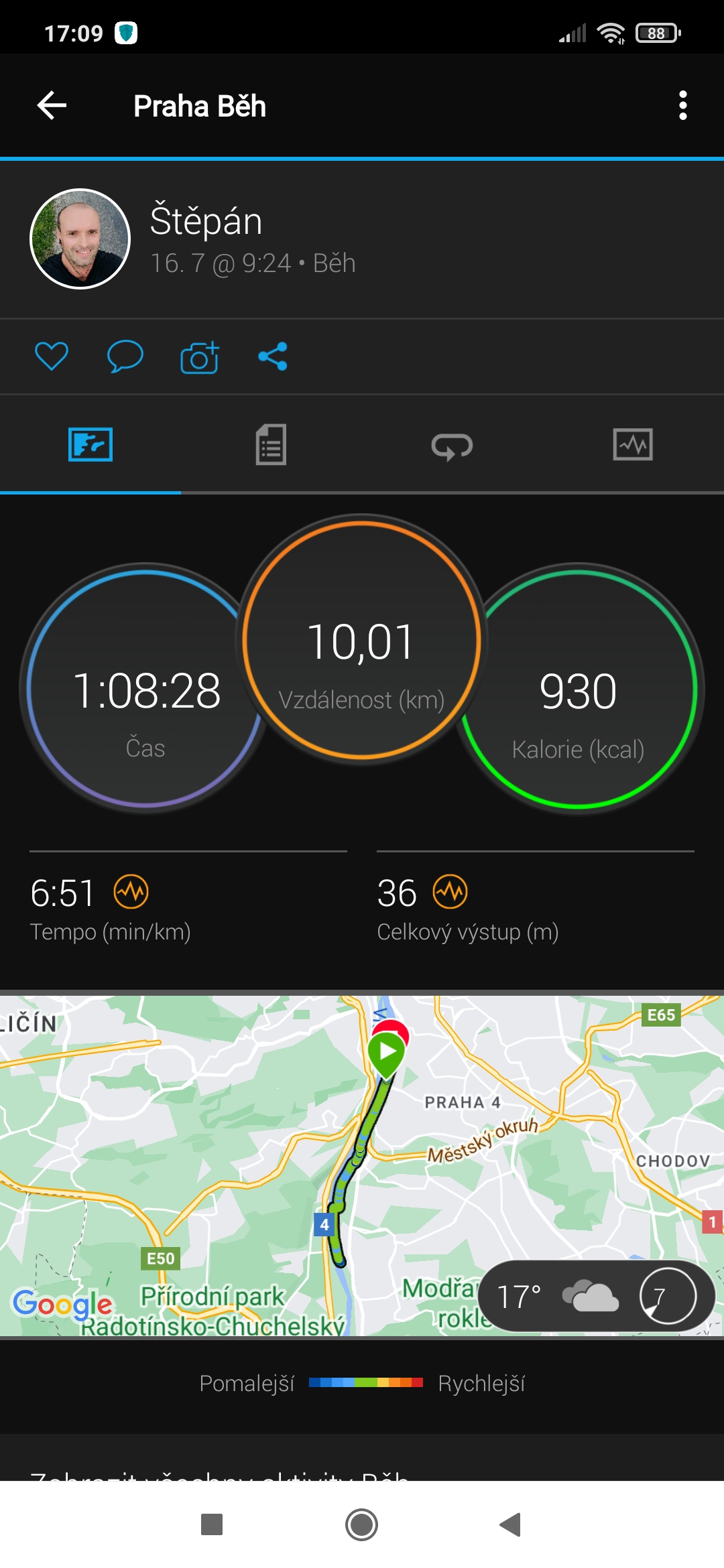Open the pace chart icon next to 6:51
The width and height of the screenshot is (724, 1568).
tap(131, 892)
